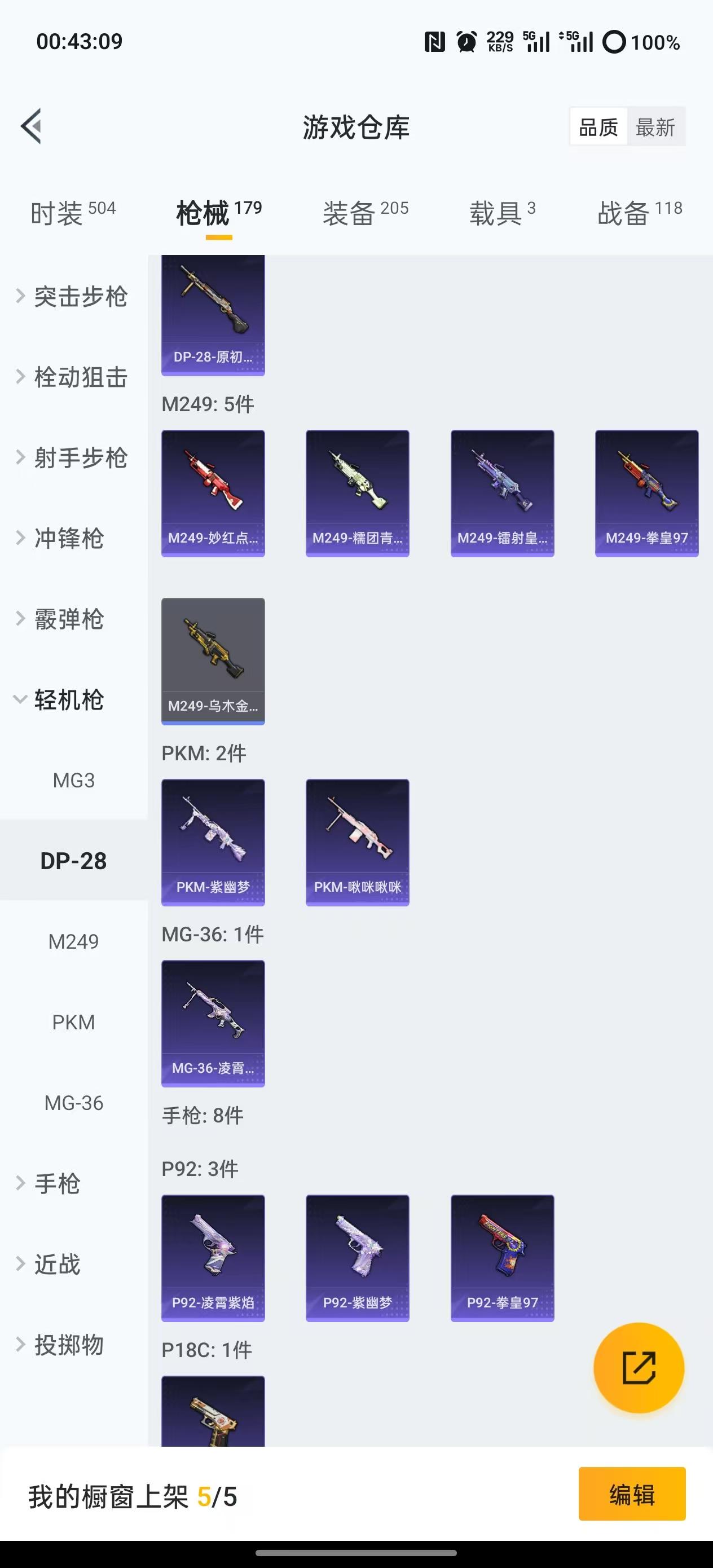
Task: Tap the 编辑 button
Action: coord(631,1495)
